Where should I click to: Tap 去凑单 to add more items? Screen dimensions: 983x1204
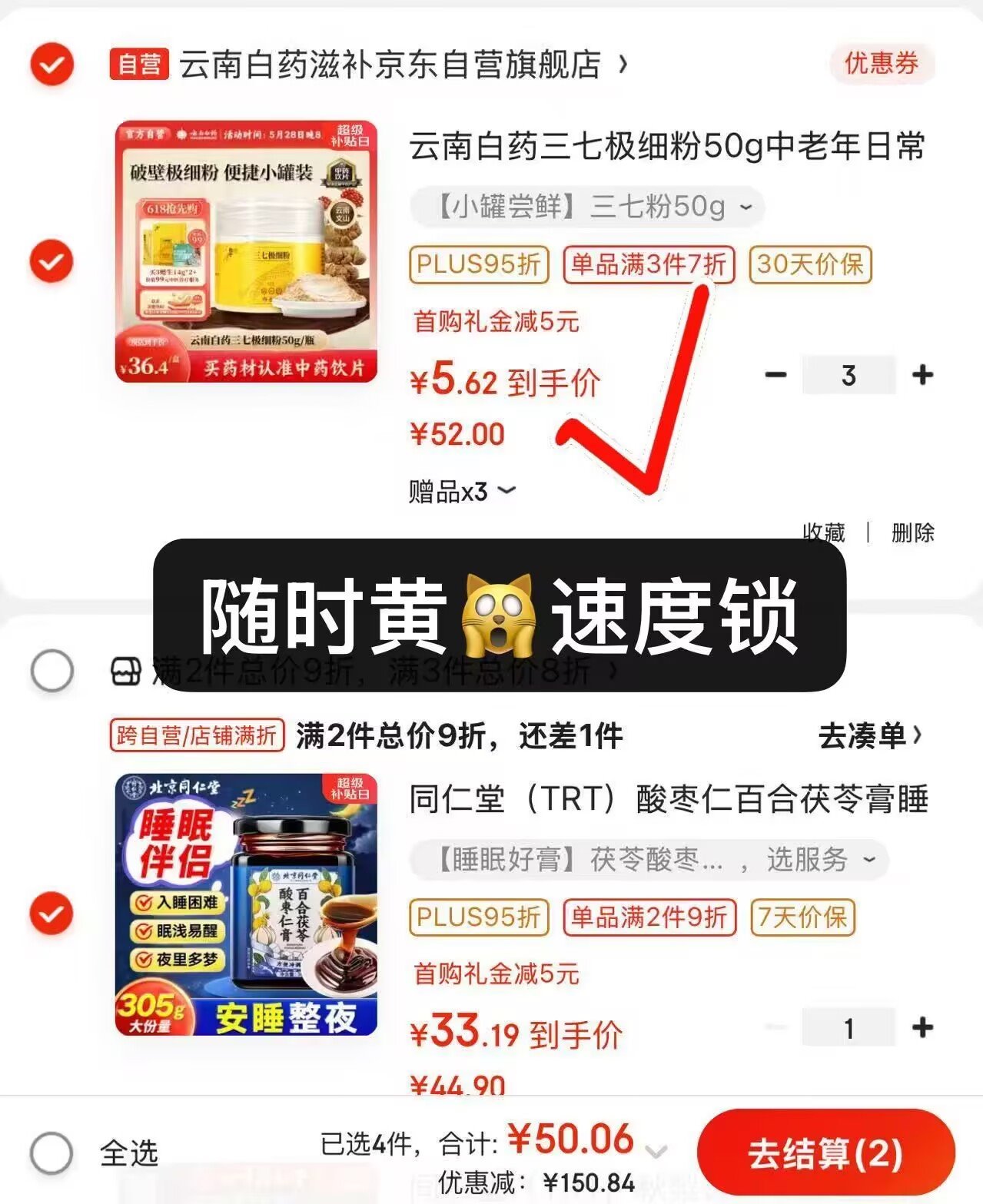click(869, 736)
